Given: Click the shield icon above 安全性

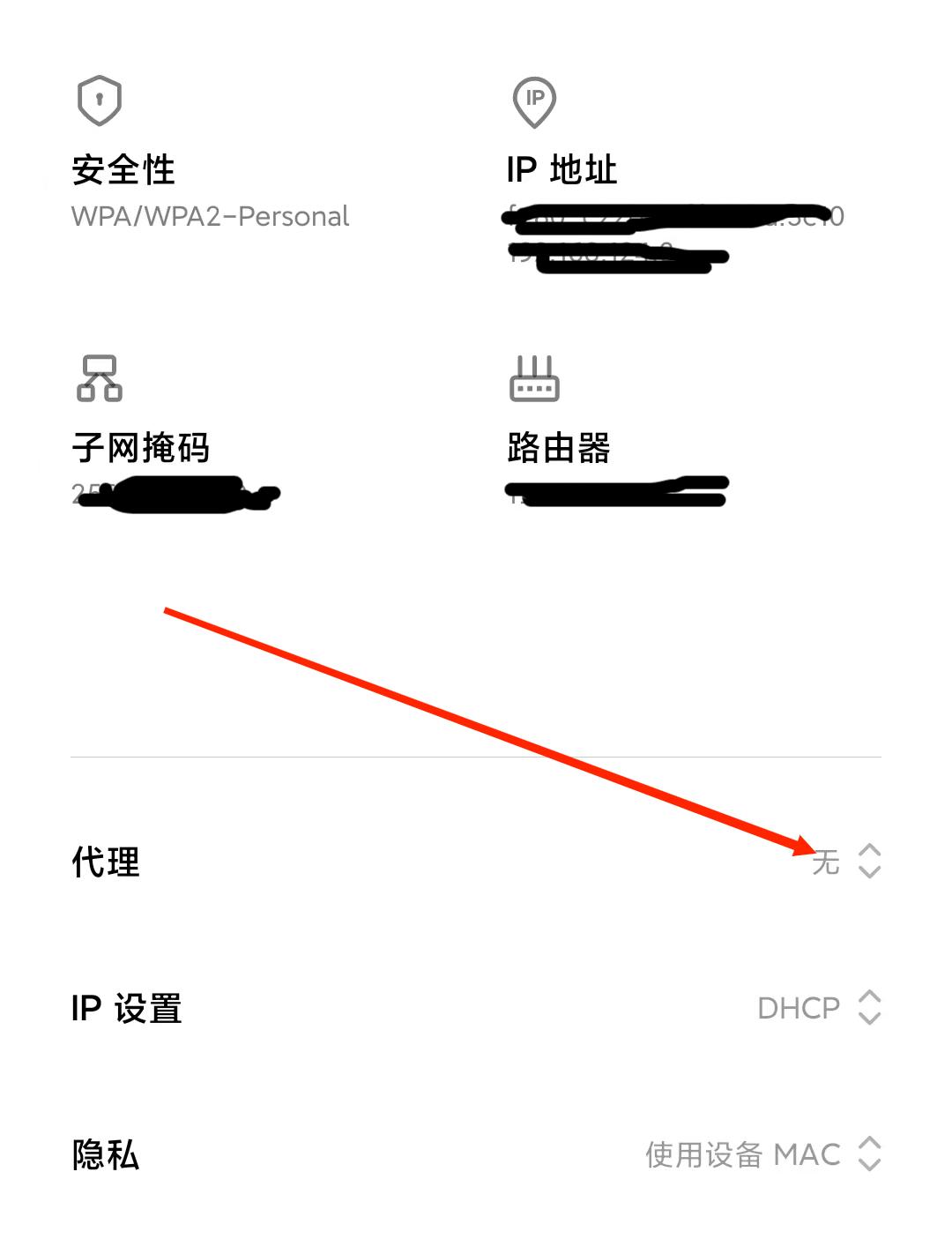Looking at the screenshot, I should 98,101.
